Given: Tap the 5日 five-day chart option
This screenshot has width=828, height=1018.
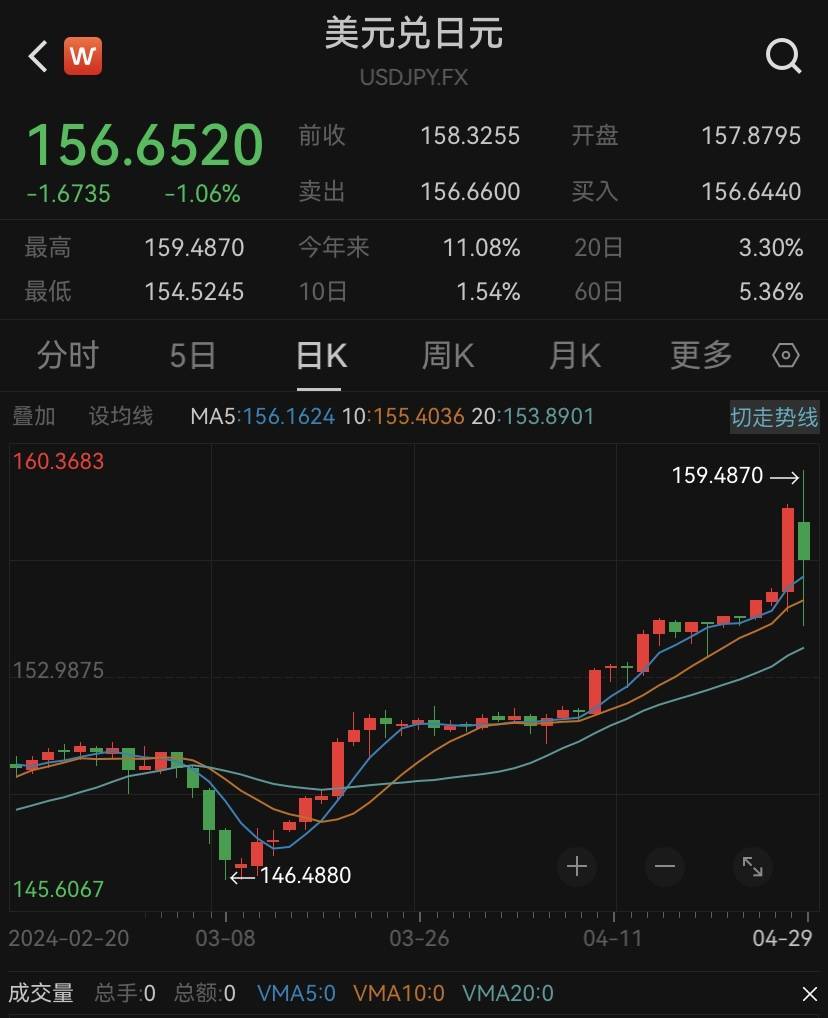Looking at the screenshot, I should 193,355.
